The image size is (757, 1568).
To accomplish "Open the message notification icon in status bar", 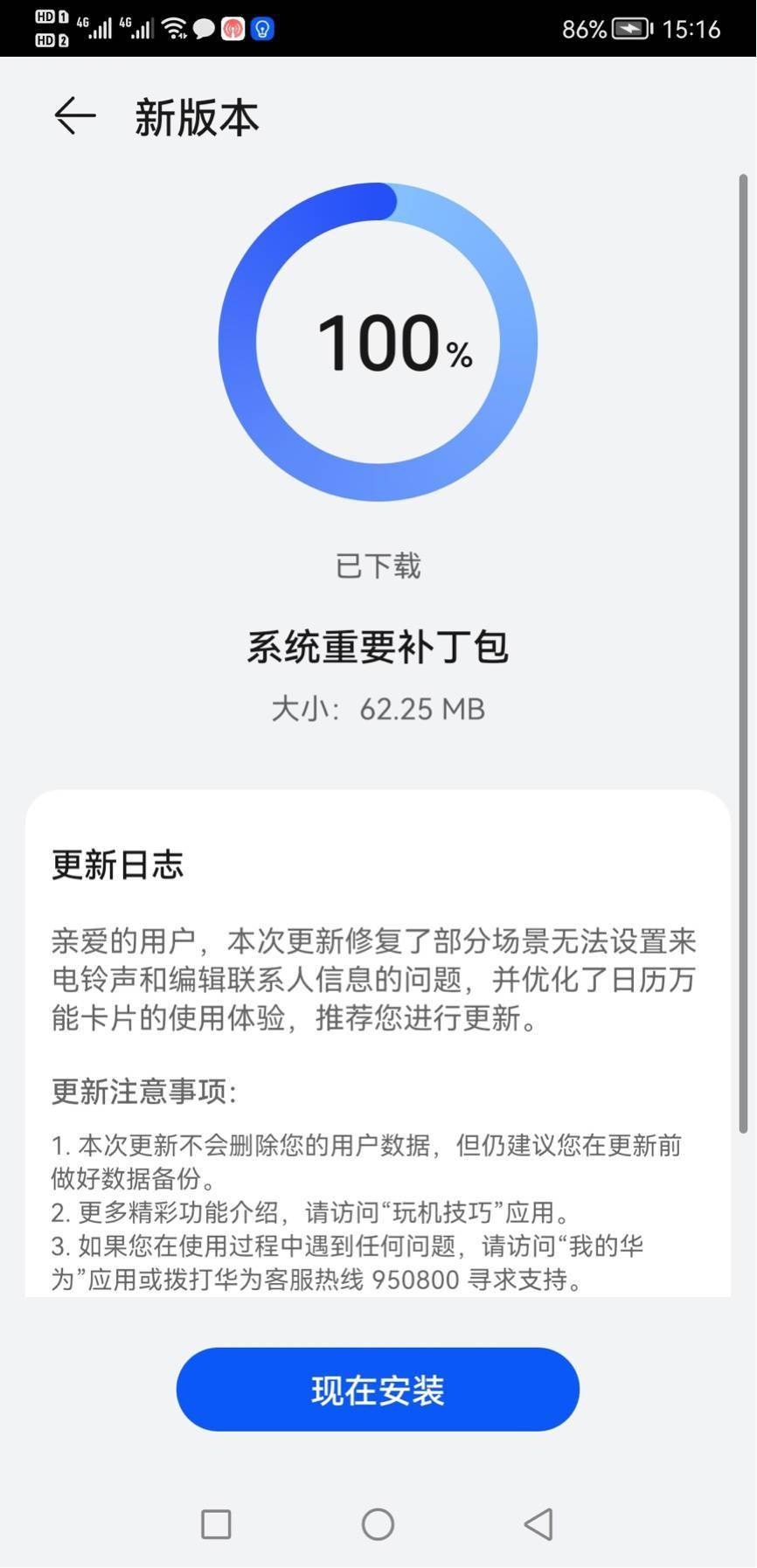I will (x=204, y=29).
